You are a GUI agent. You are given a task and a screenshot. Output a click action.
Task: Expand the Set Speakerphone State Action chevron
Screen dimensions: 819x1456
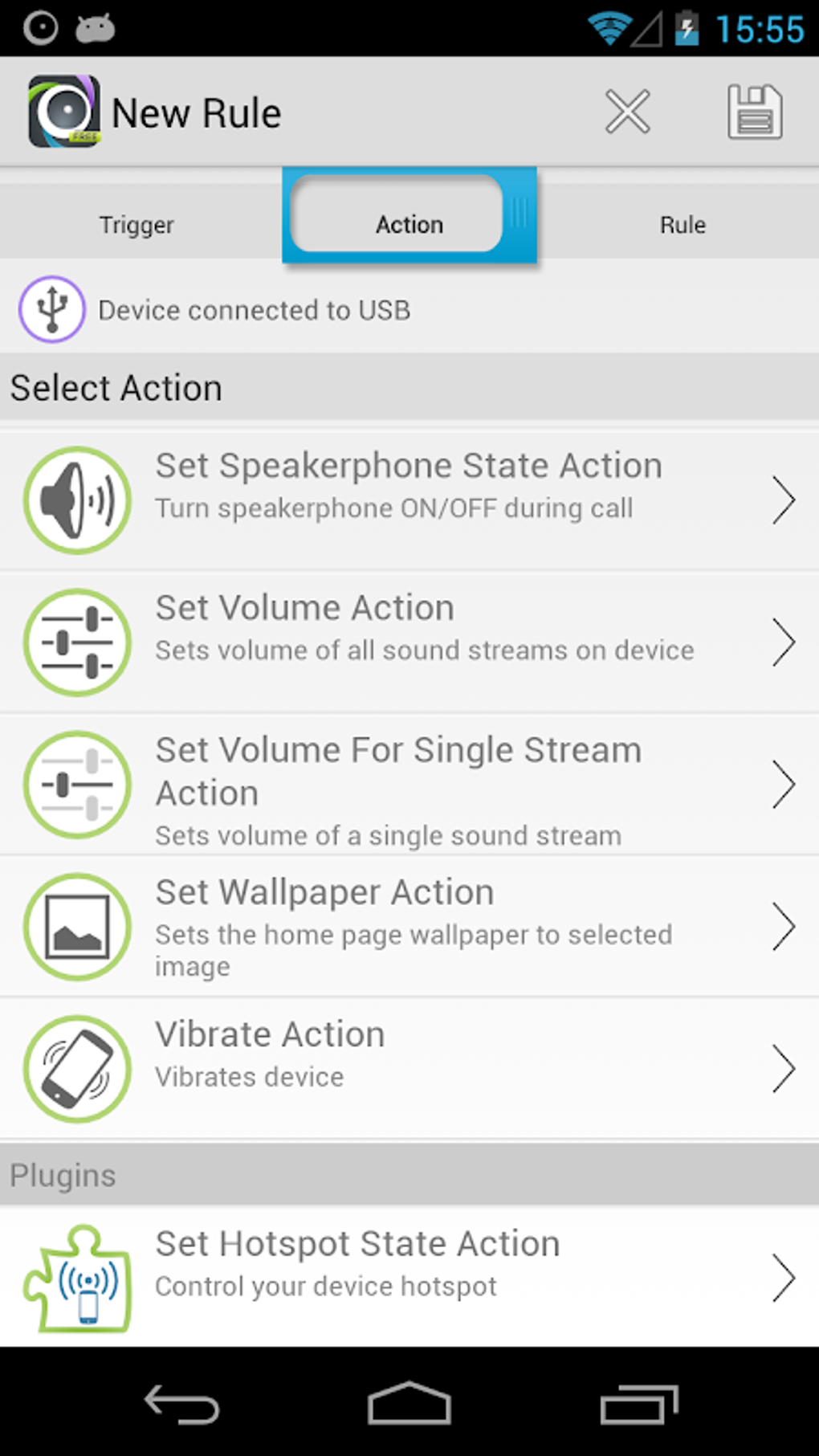pos(784,500)
